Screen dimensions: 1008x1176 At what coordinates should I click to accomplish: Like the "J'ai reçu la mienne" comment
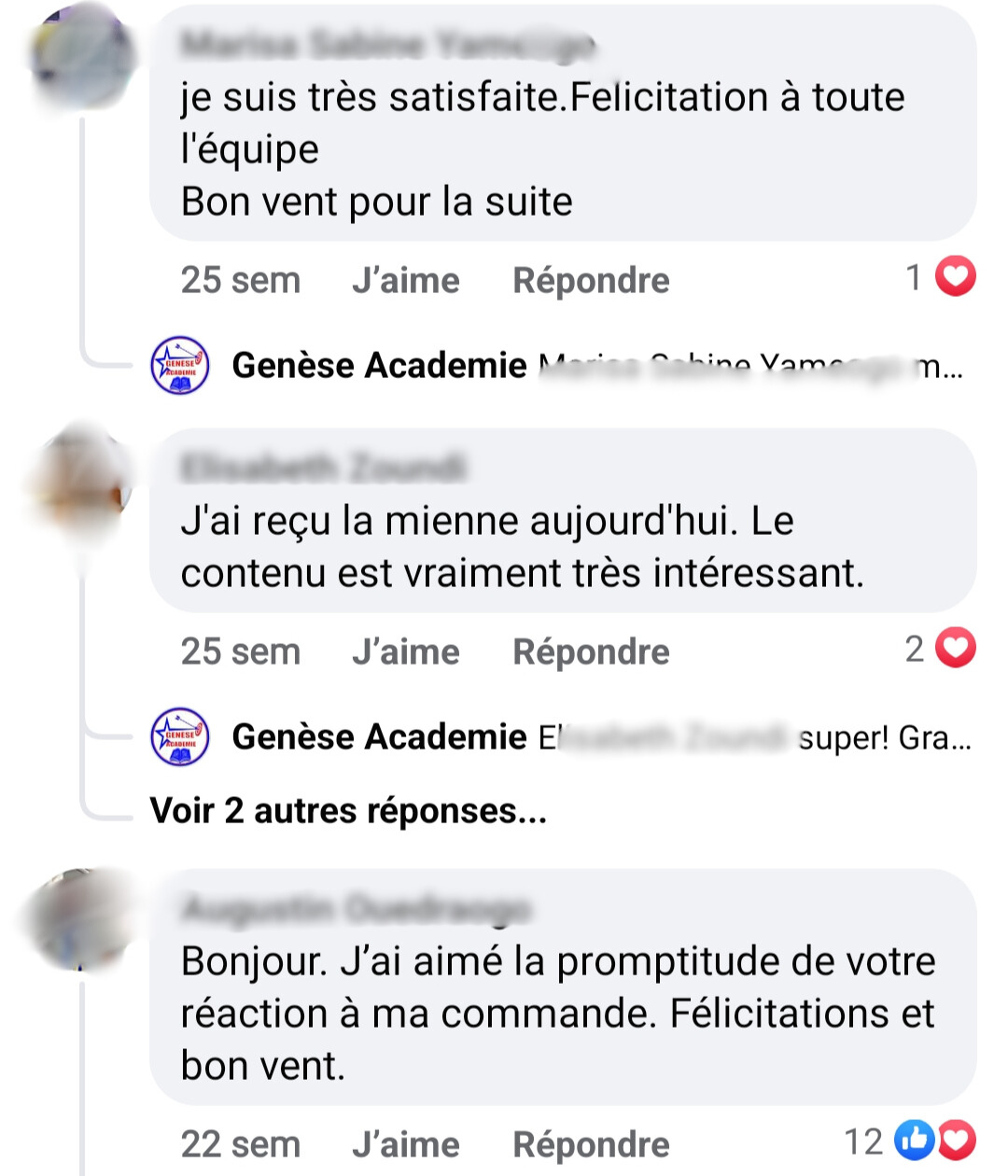[405, 651]
